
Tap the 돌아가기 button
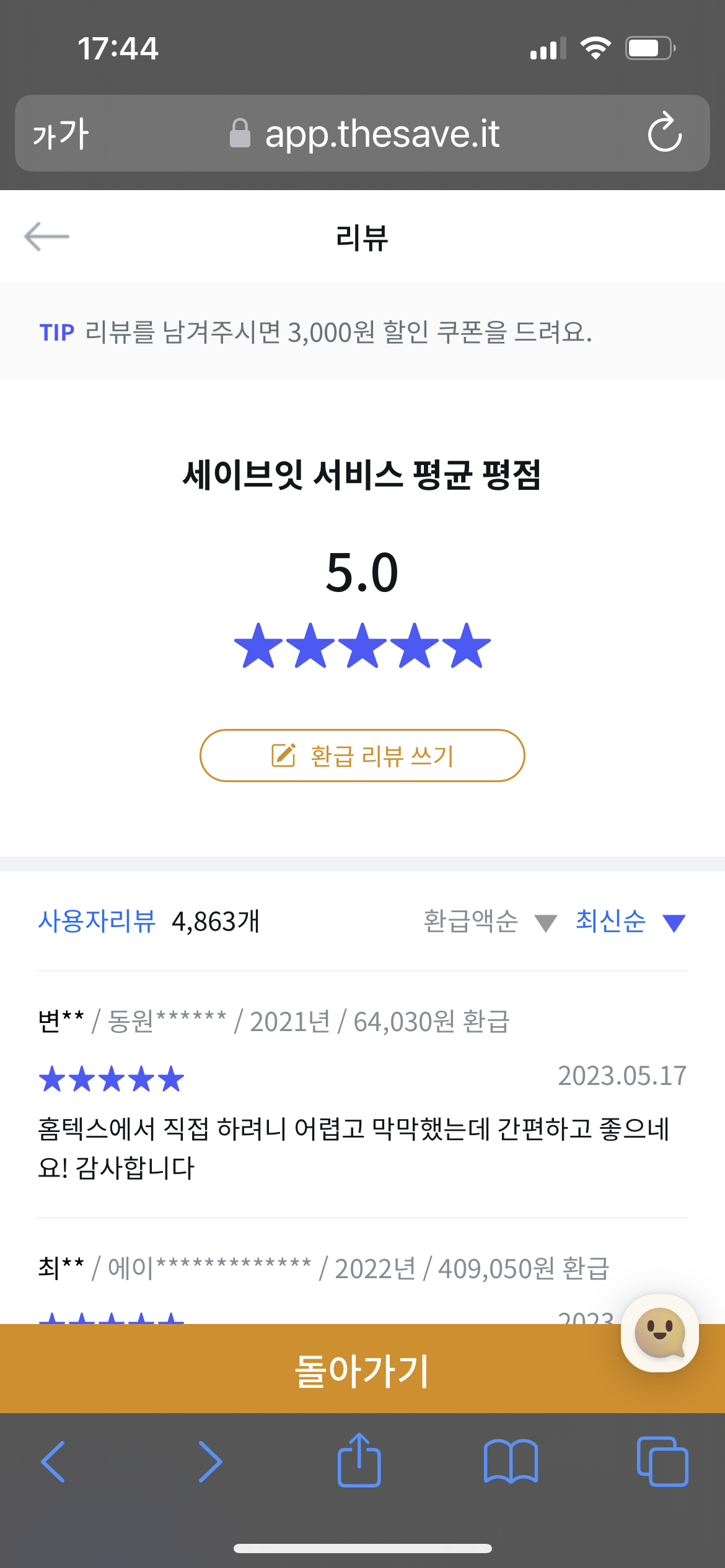362,1370
